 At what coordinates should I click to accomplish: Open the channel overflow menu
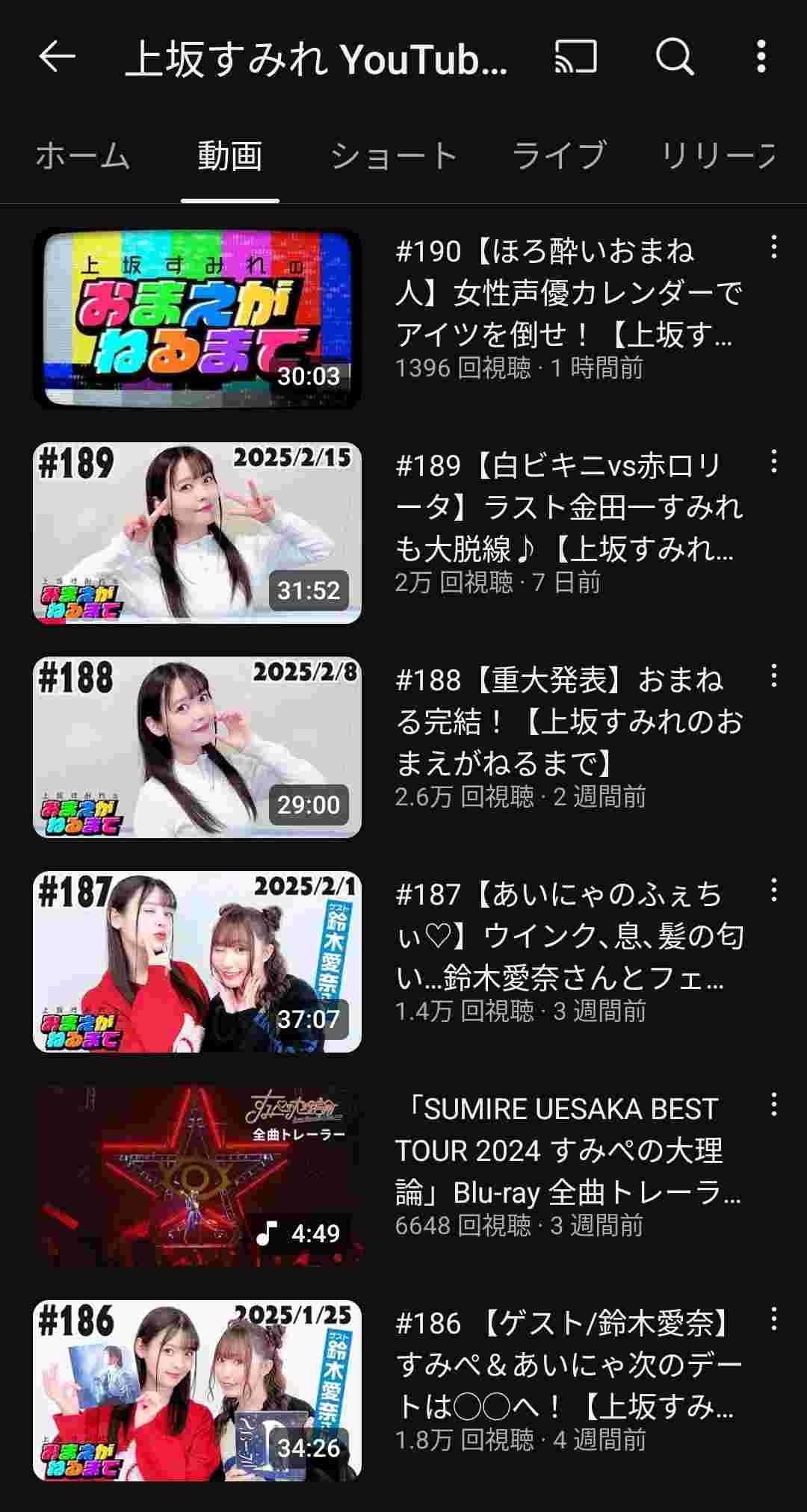pos(761,57)
